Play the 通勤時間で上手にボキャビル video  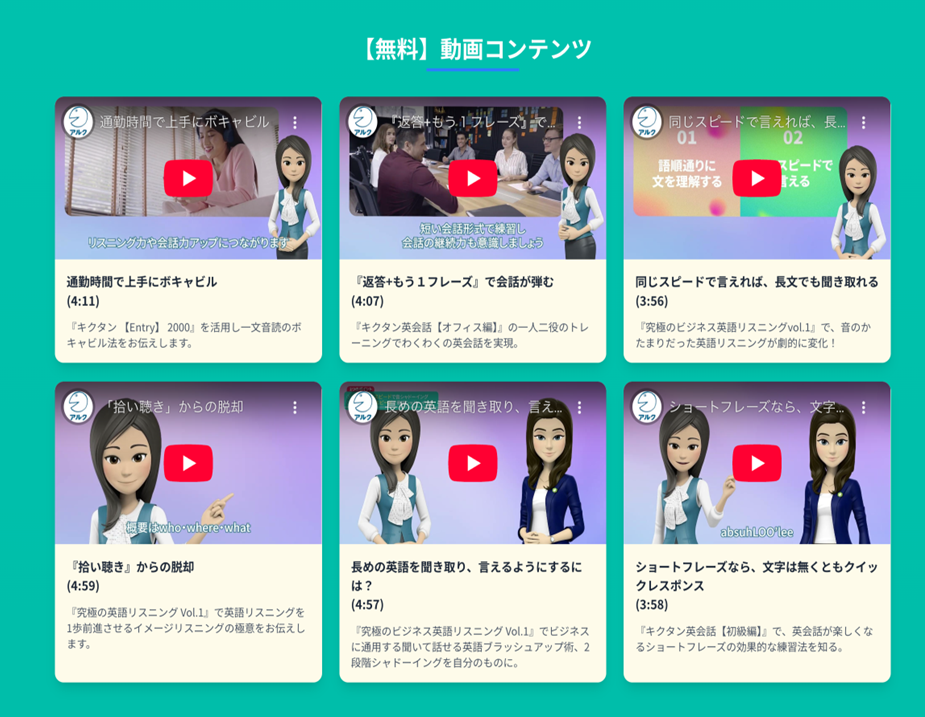188,178
